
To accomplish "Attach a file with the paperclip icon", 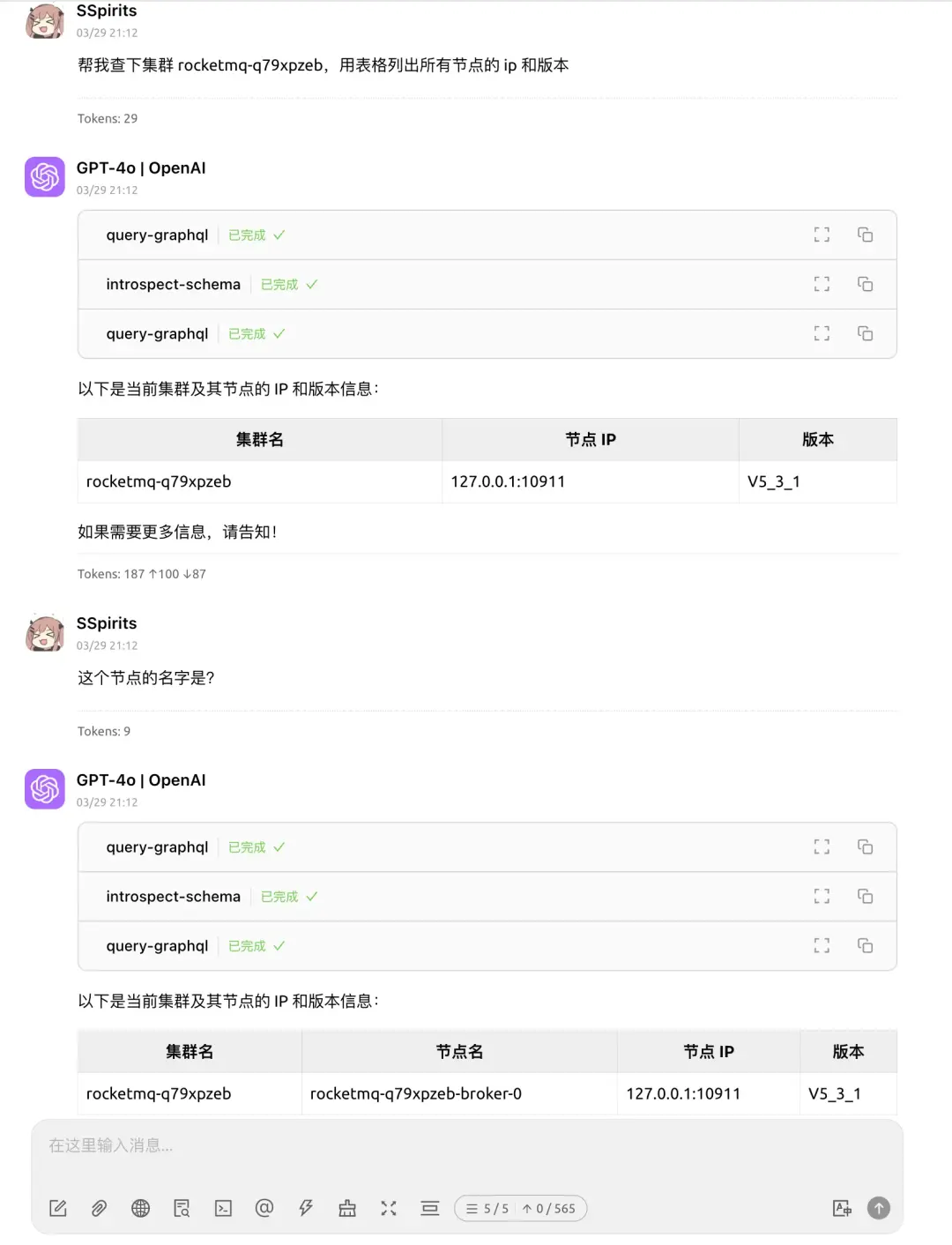I will (99, 1208).
